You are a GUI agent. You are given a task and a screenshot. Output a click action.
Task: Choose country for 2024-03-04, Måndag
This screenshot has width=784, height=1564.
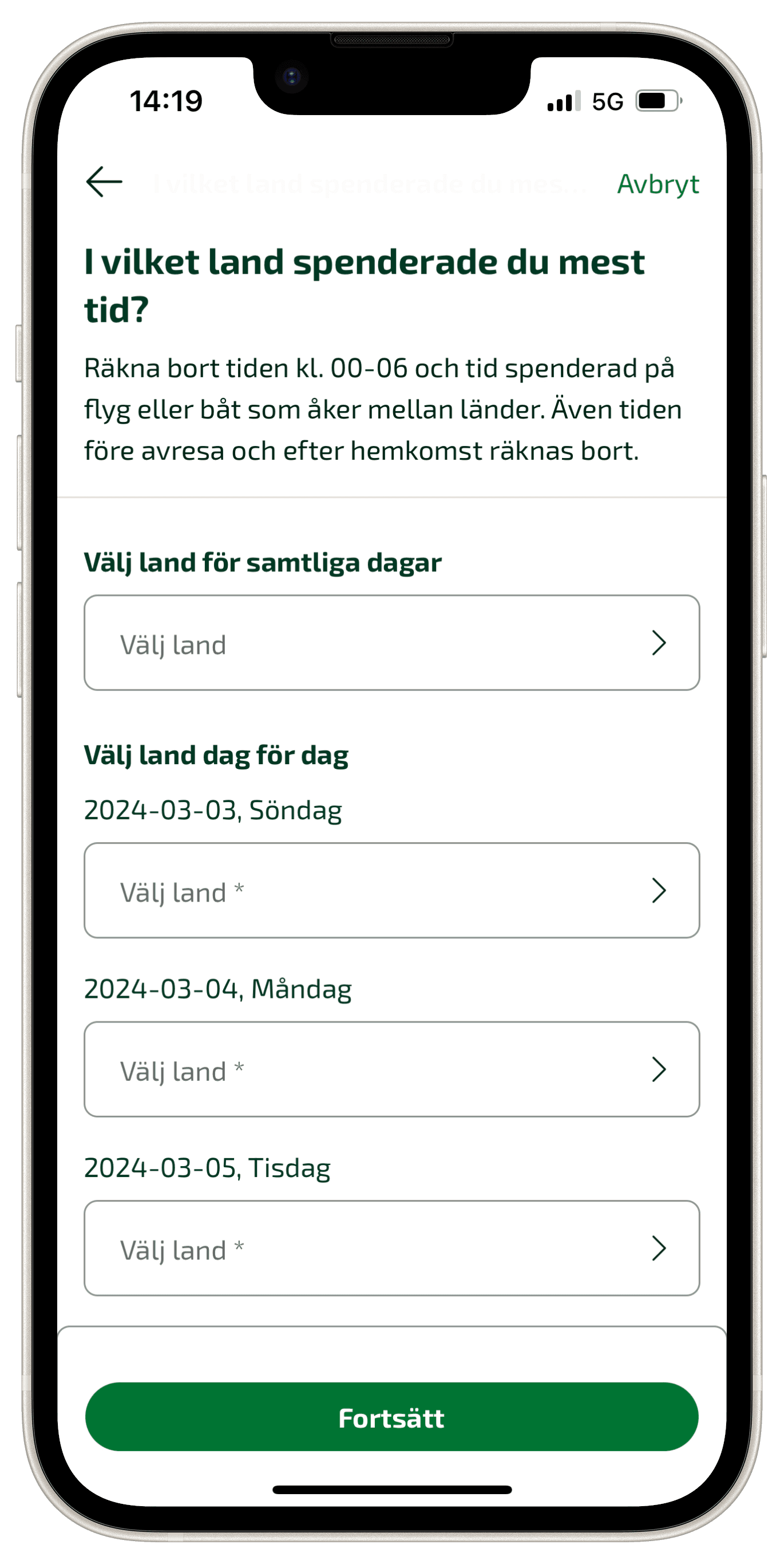point(391,1069)
